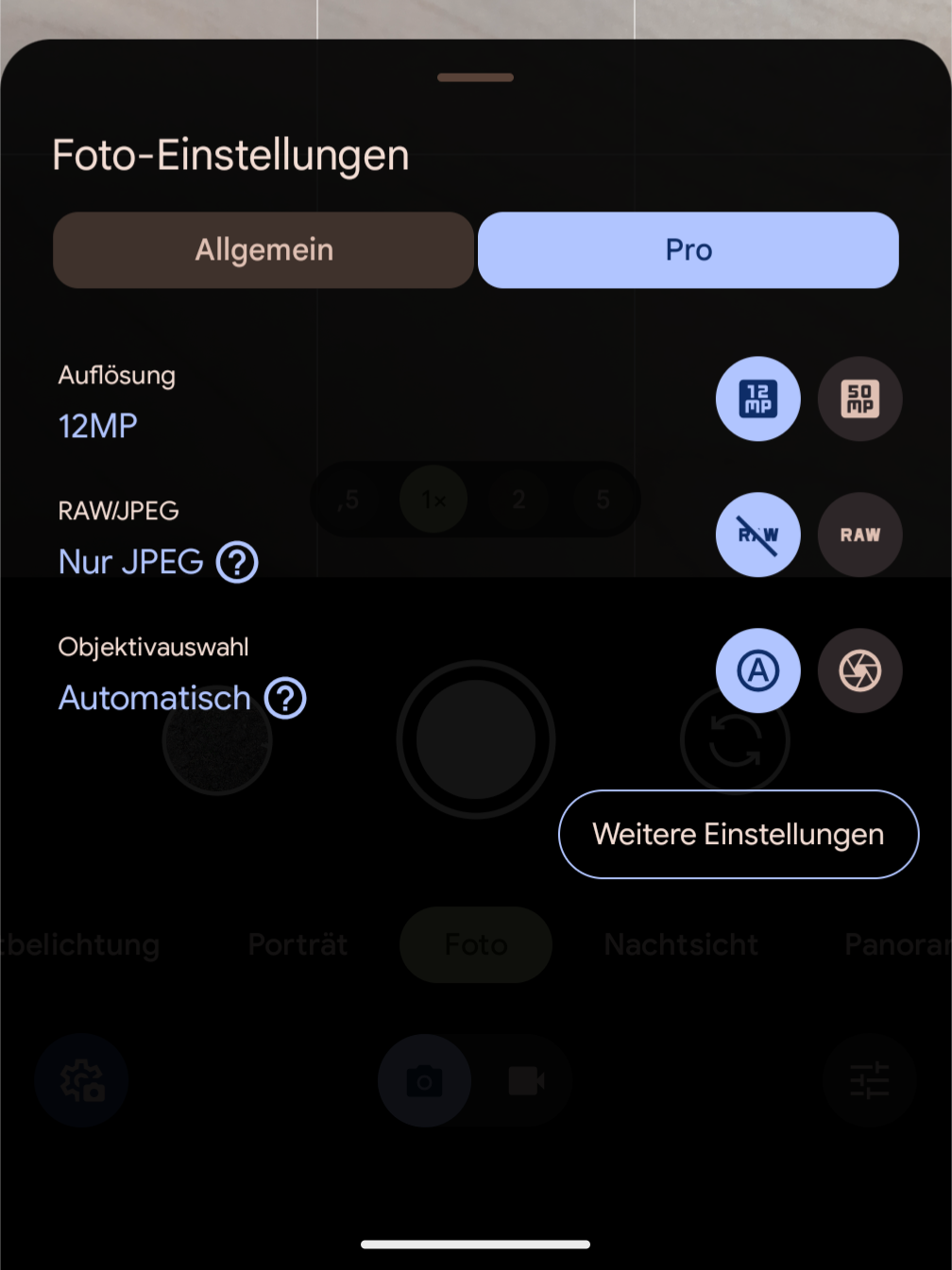Choose manual lens selection
This screenshot has width=952, height=1270.
859,670
